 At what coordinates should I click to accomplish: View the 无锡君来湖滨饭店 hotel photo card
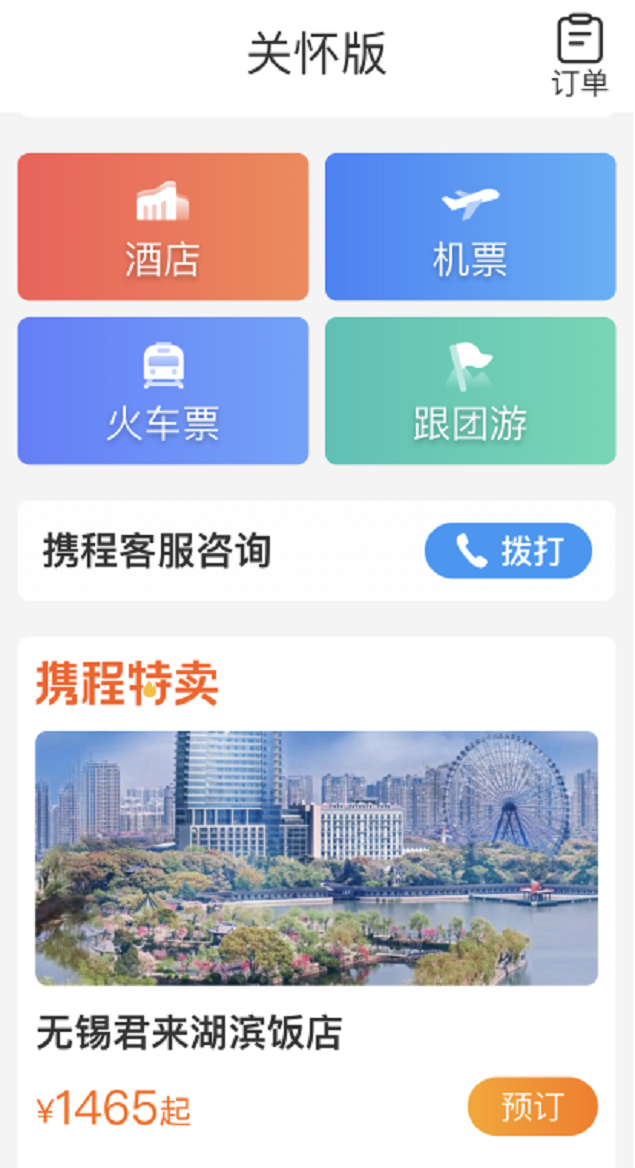point(316,858)
